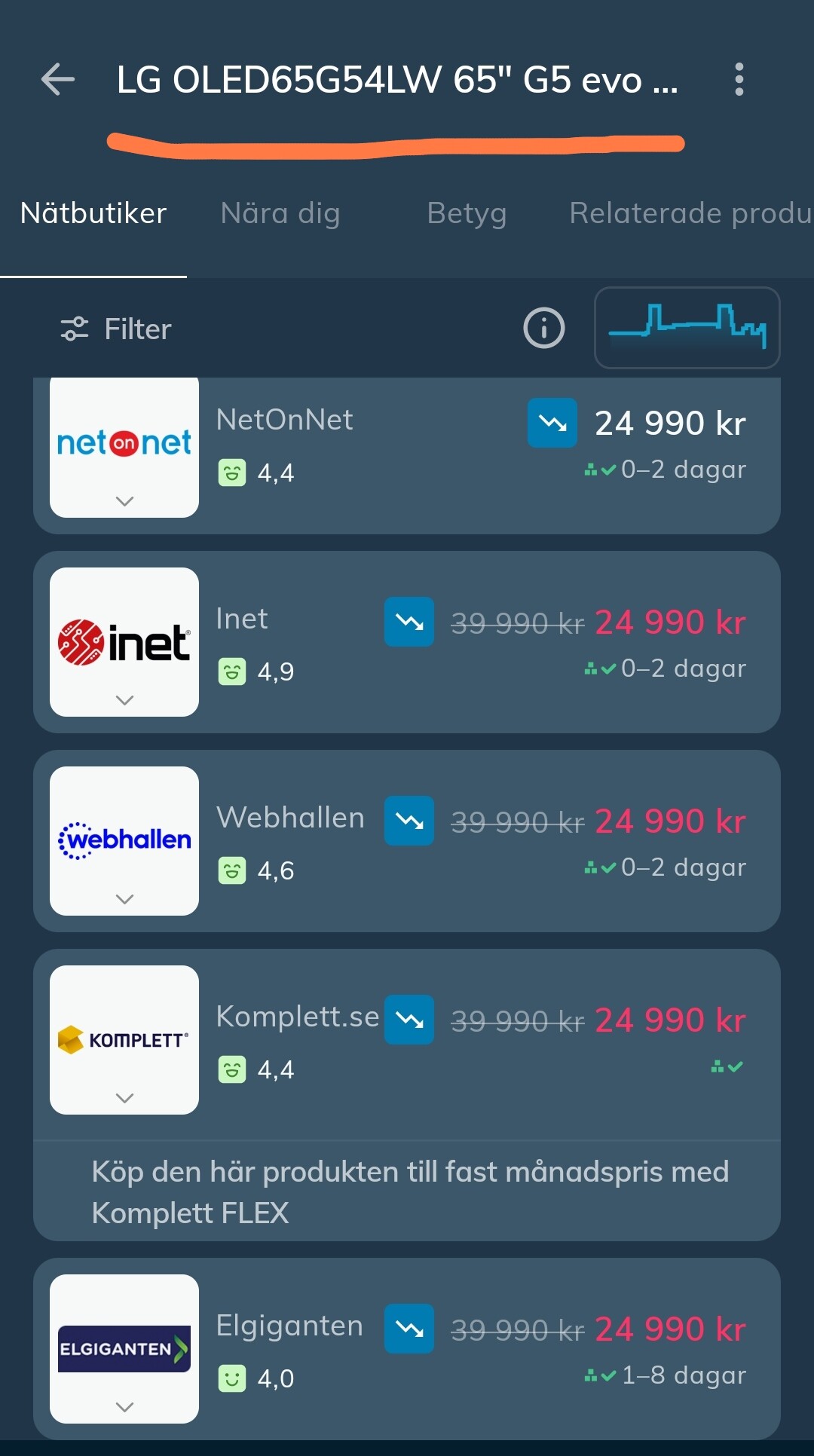Open the three-dot overflow menu
This screenshot has width=814, height=1456.
739,79
